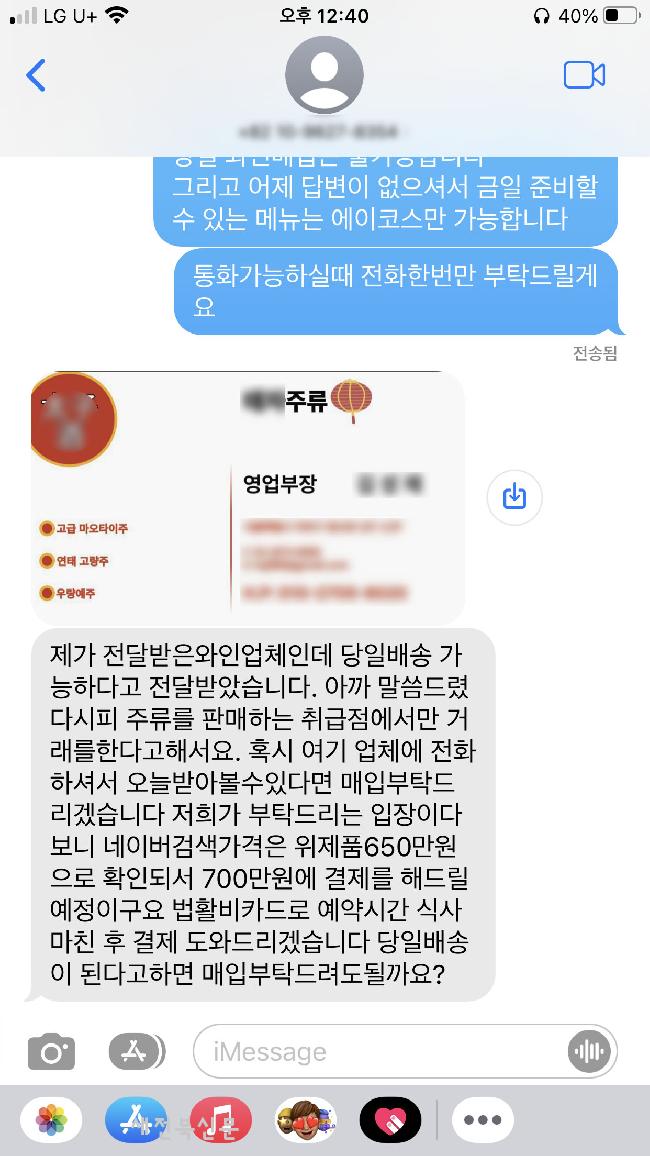Open the Memoji stickers app
Viewport: 650px width, 1156px height.
(305, 1120)
